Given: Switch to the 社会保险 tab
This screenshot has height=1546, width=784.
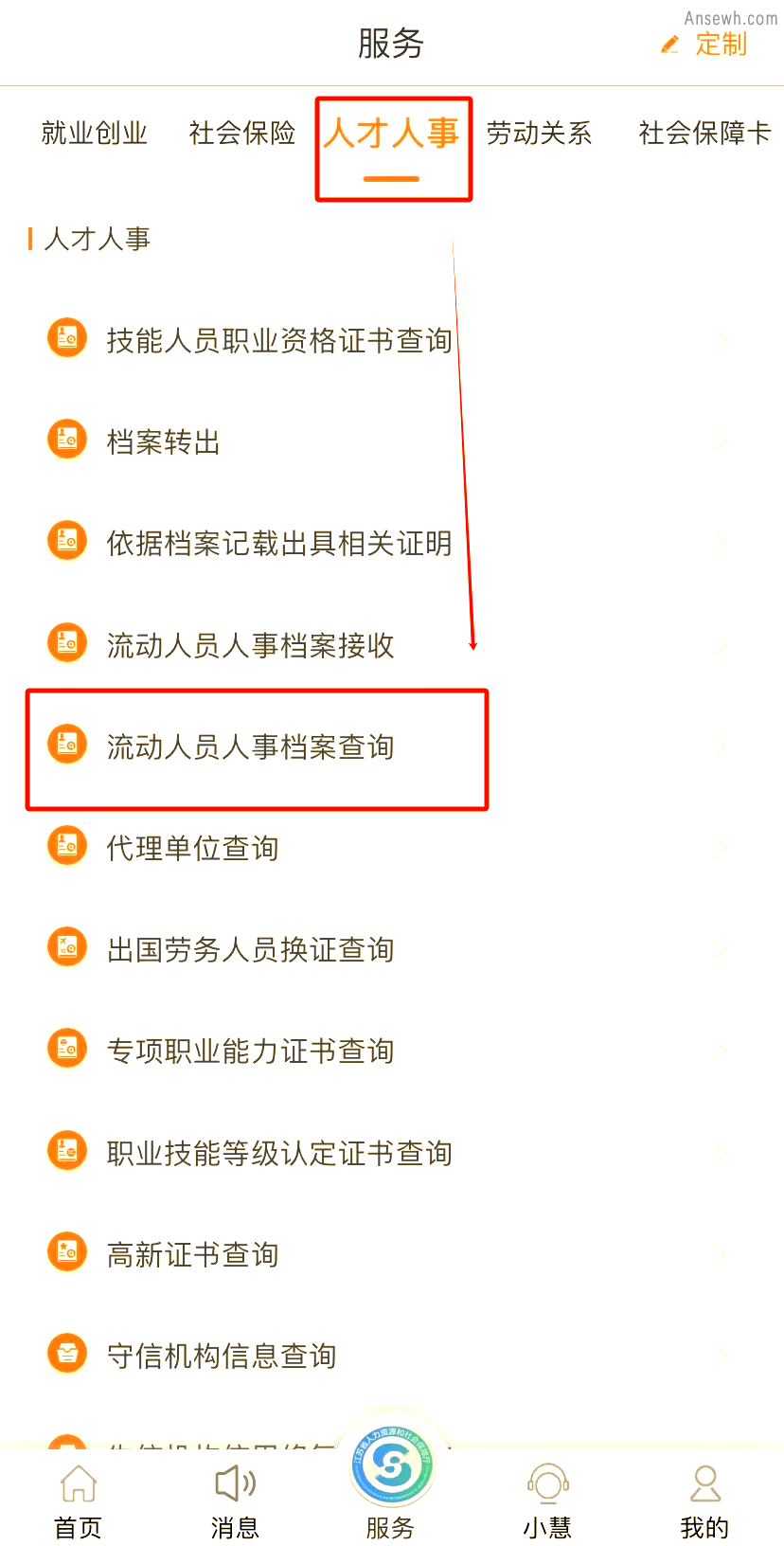Looking at the screenshot, I should pos(242,134).
